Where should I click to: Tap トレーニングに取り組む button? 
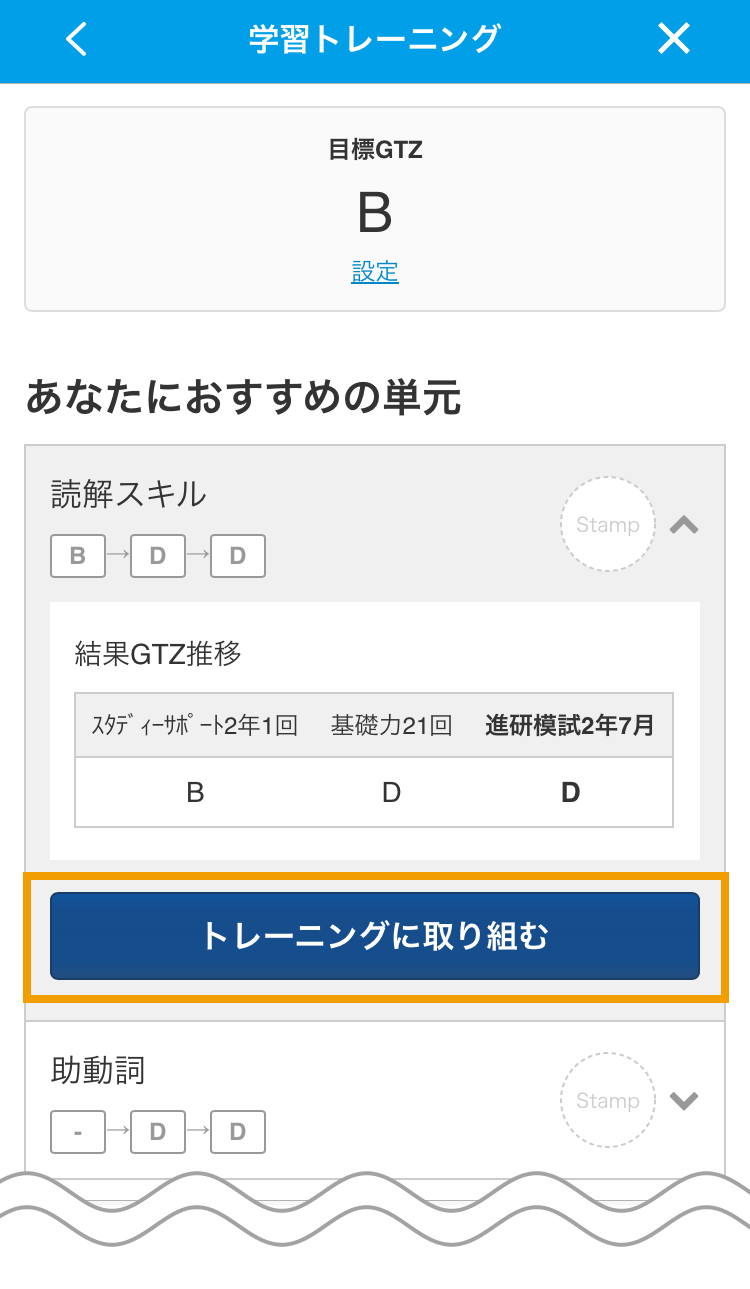[375, 936]
